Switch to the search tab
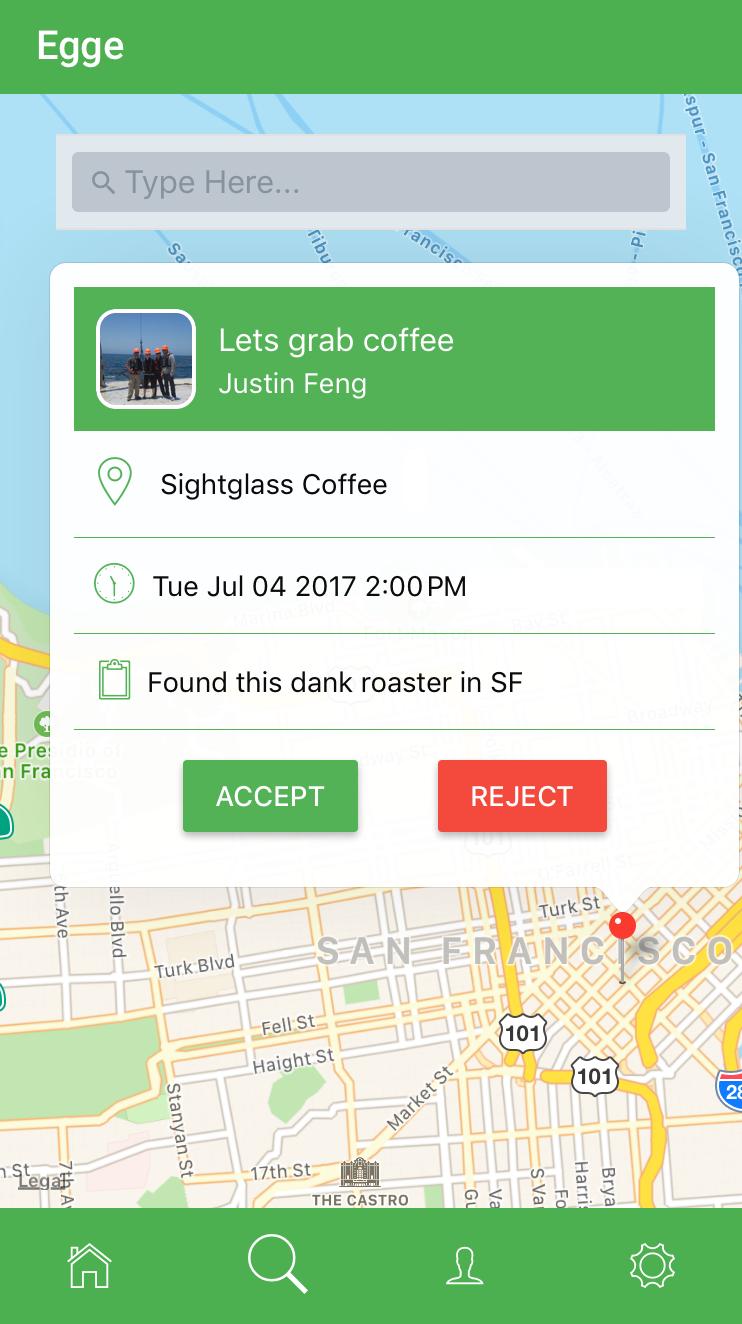This screenshot has height=1324, width=742. click(x=277, y=1264)
